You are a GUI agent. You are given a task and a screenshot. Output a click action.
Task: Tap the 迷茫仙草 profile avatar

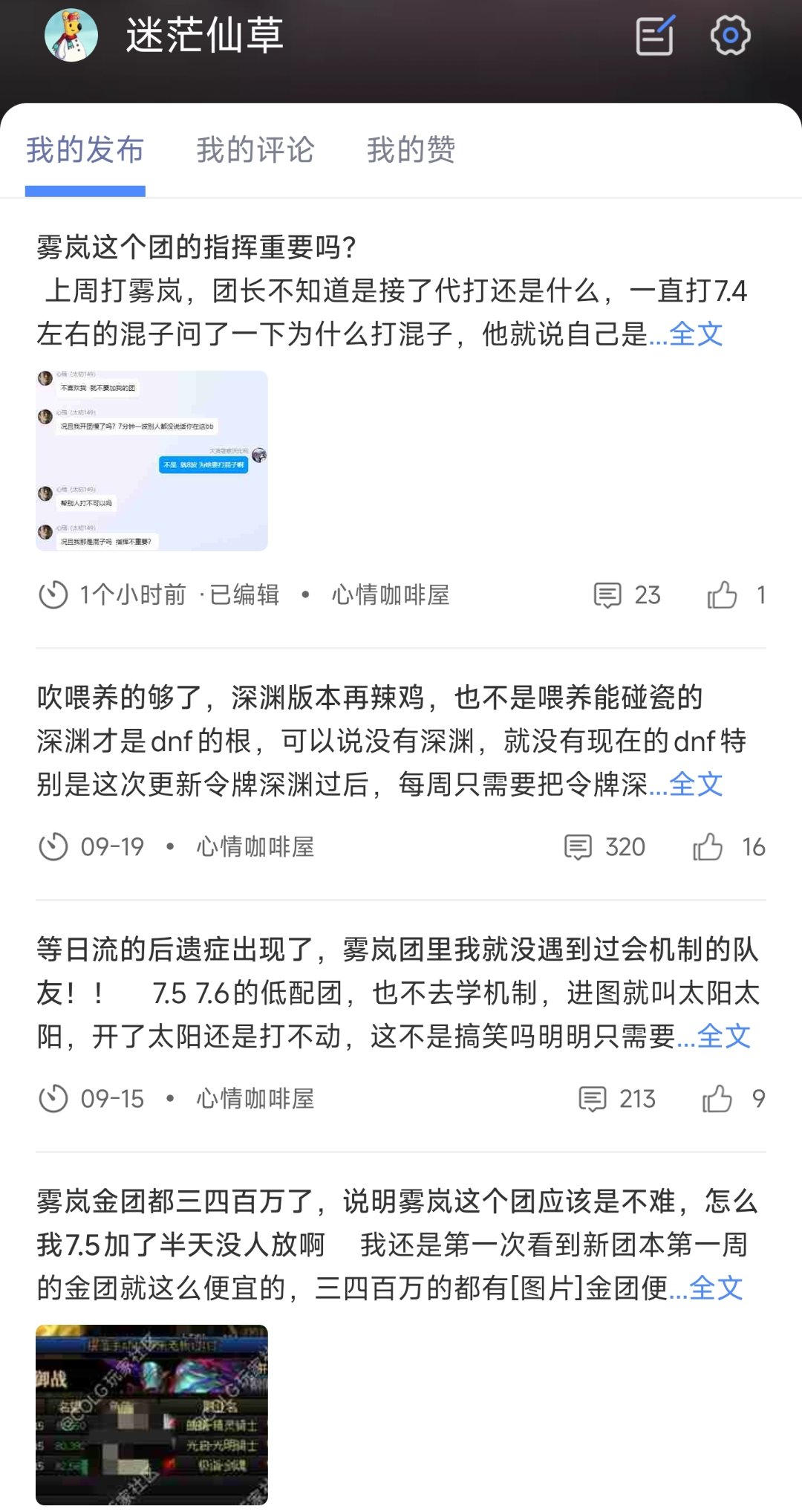[x=71, y=35]
